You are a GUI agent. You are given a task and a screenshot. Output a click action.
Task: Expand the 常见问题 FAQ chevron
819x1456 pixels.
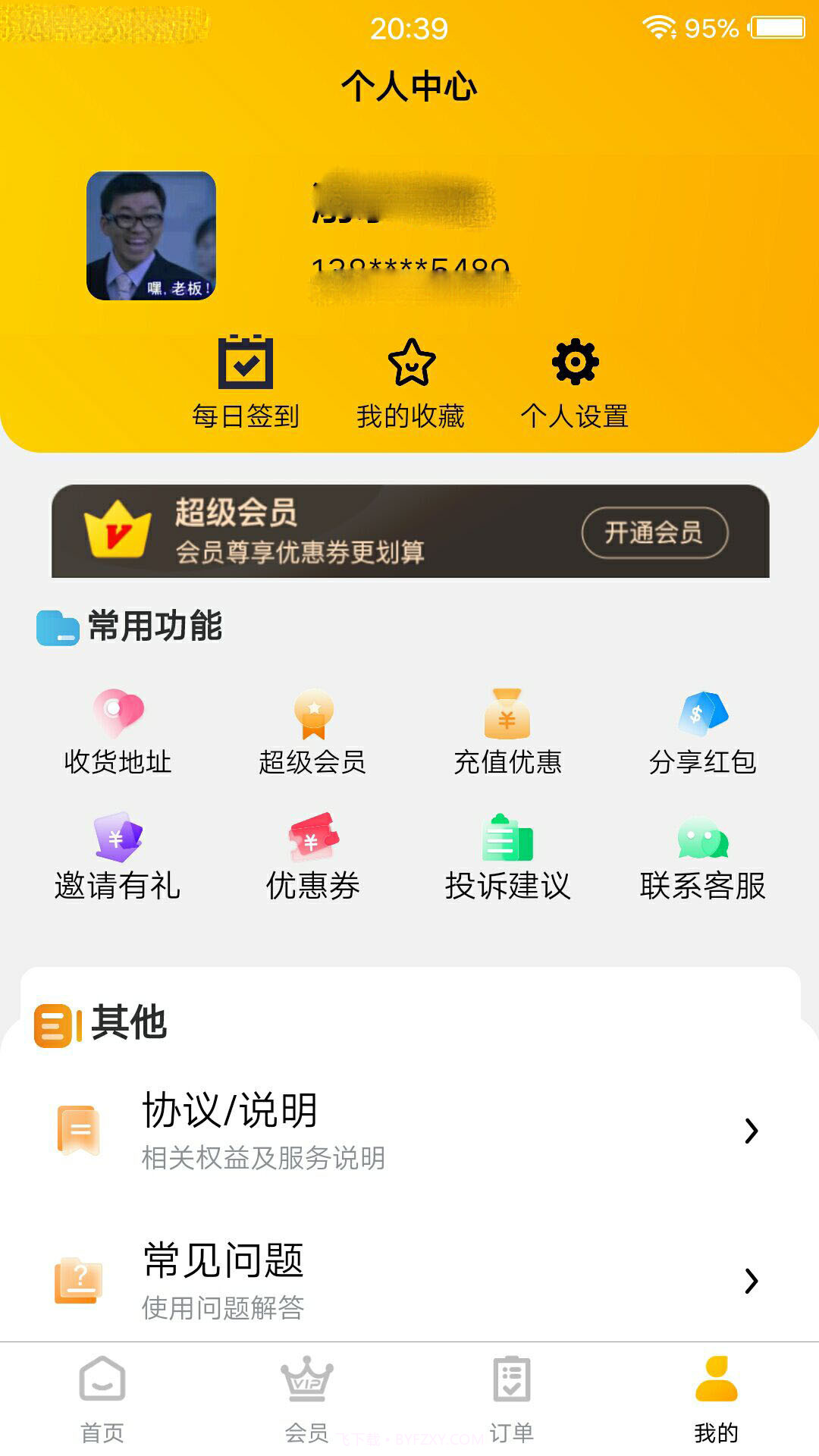click(751, 1280)
